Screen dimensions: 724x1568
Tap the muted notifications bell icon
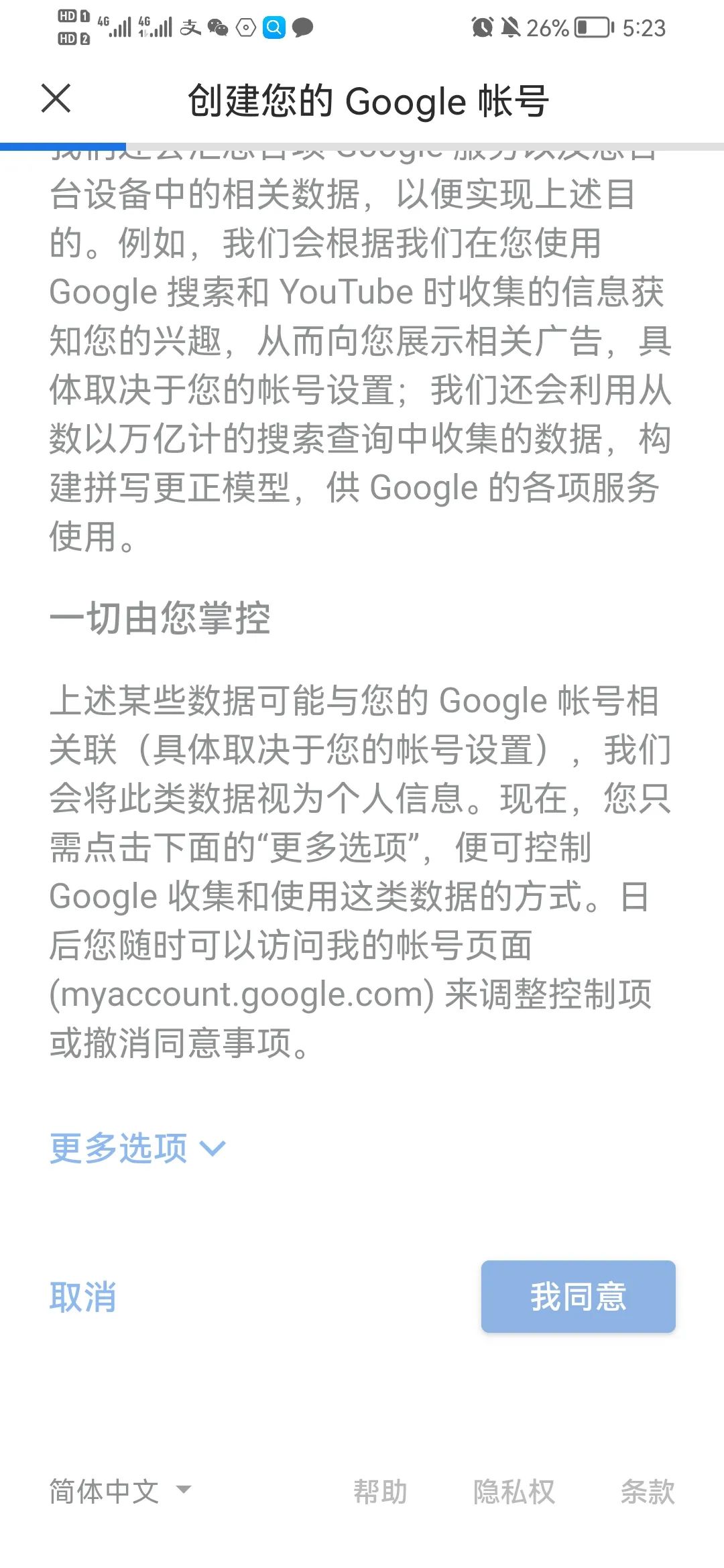(511, 27)
